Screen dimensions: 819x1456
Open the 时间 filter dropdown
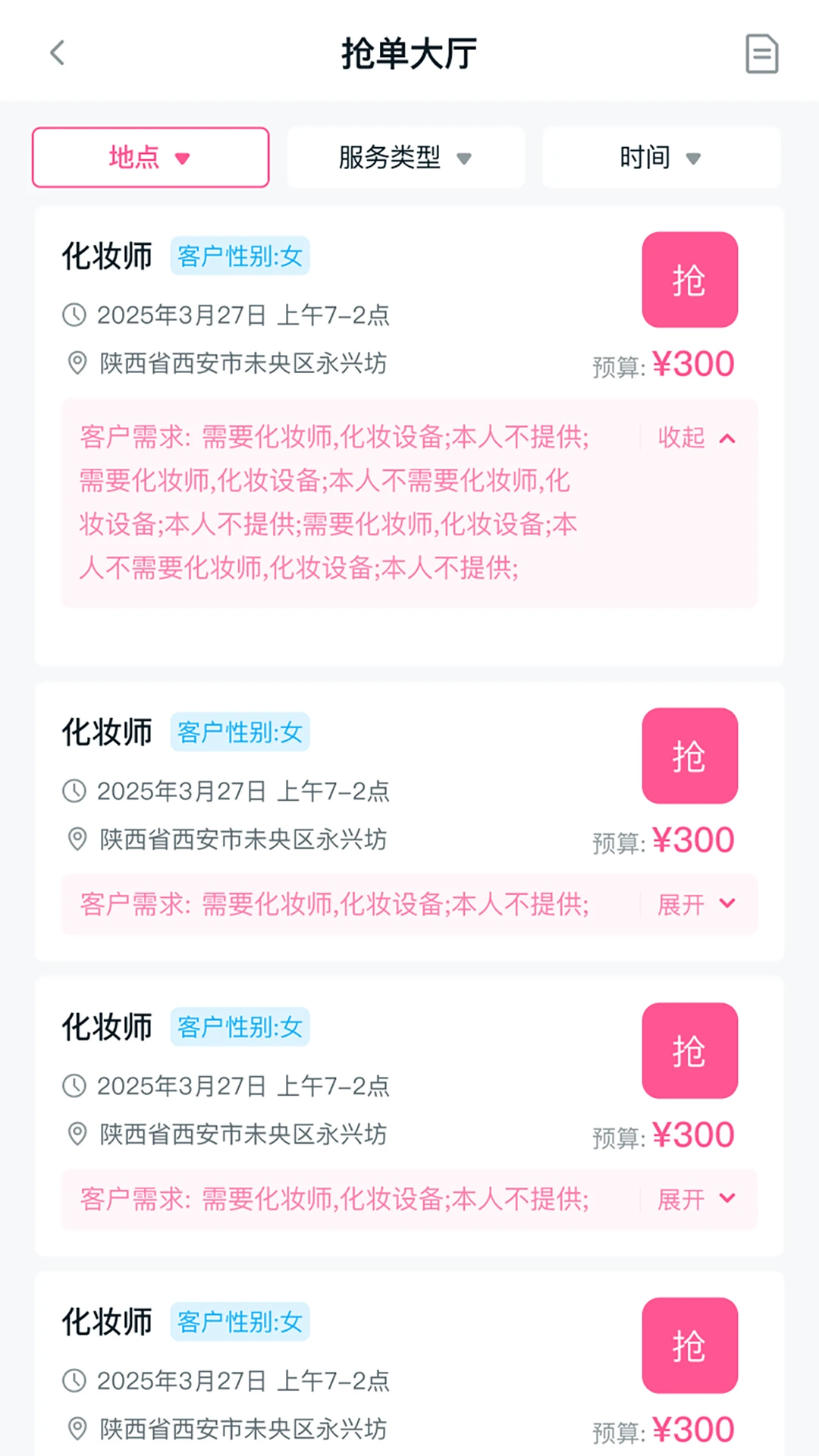[x=661, y=157]
